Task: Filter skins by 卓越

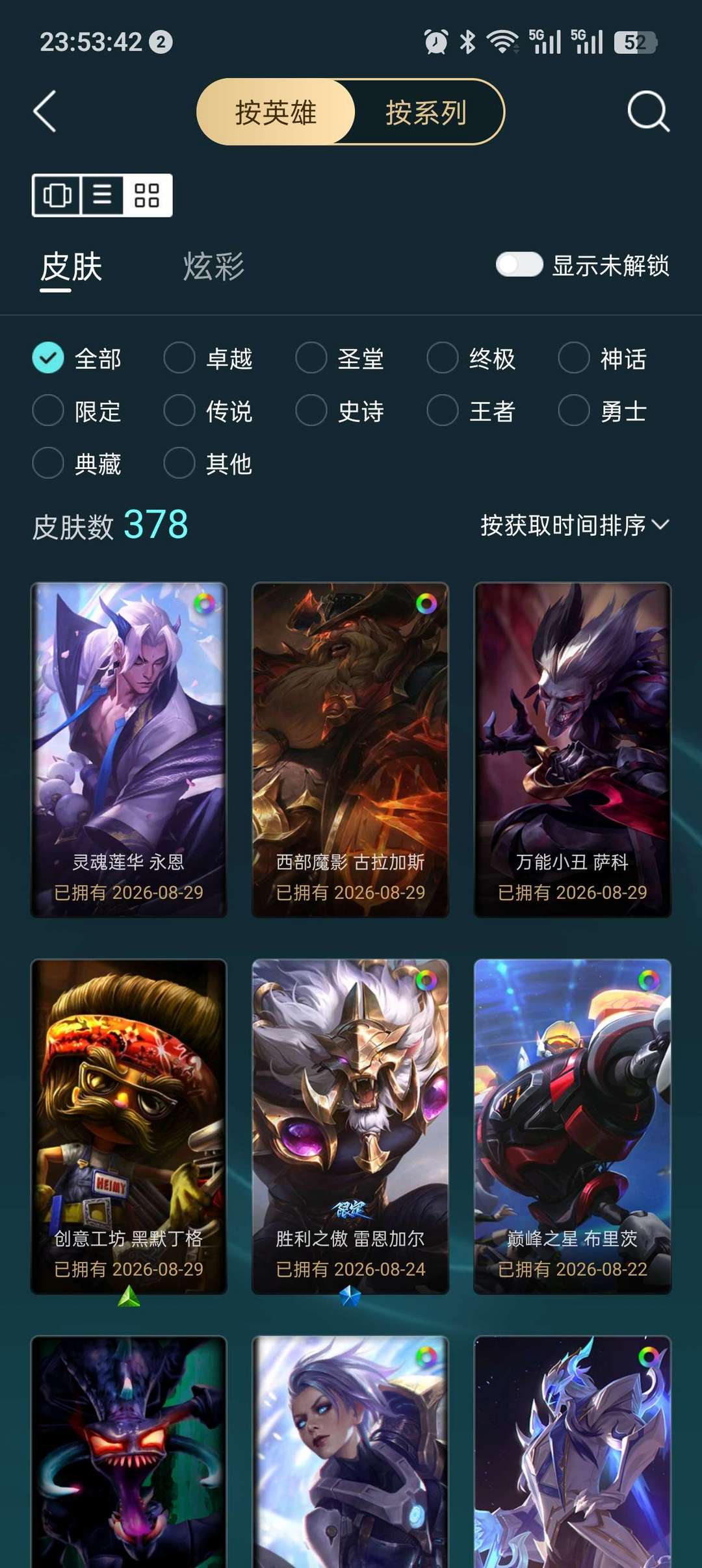Action: tap(208, 358)
